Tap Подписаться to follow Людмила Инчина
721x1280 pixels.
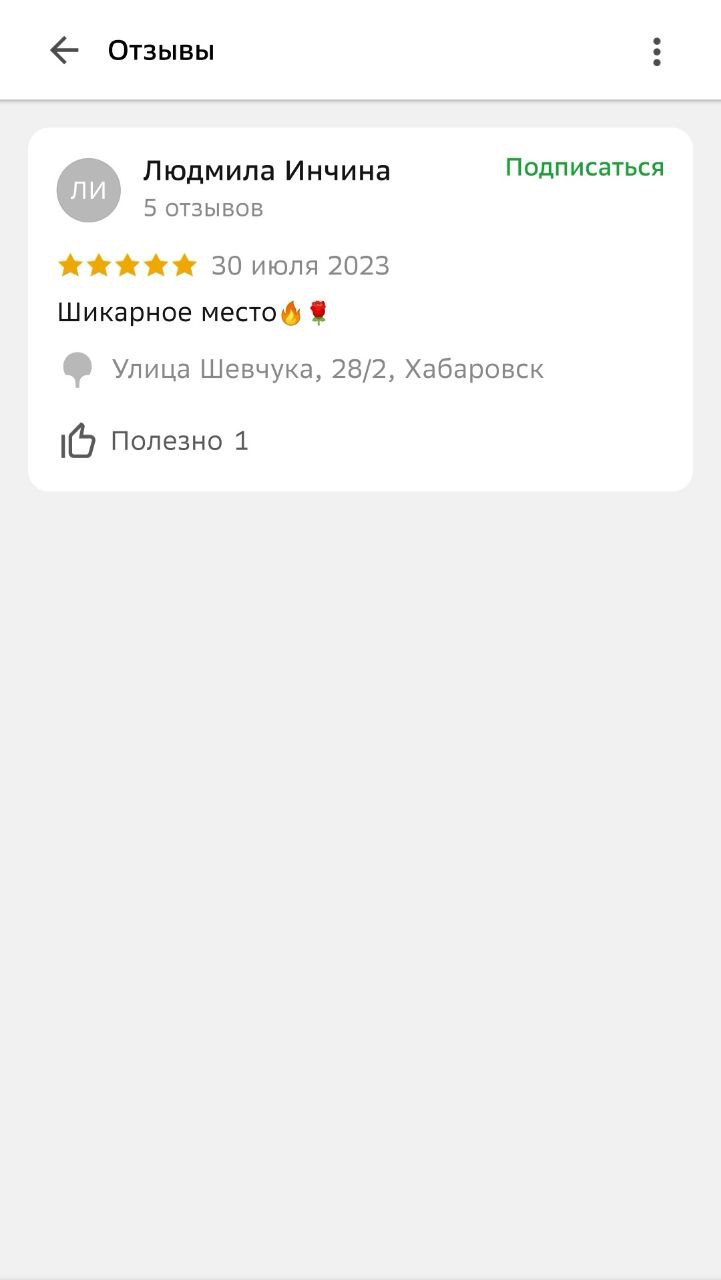pyautogui.click(x=585, y=168)
